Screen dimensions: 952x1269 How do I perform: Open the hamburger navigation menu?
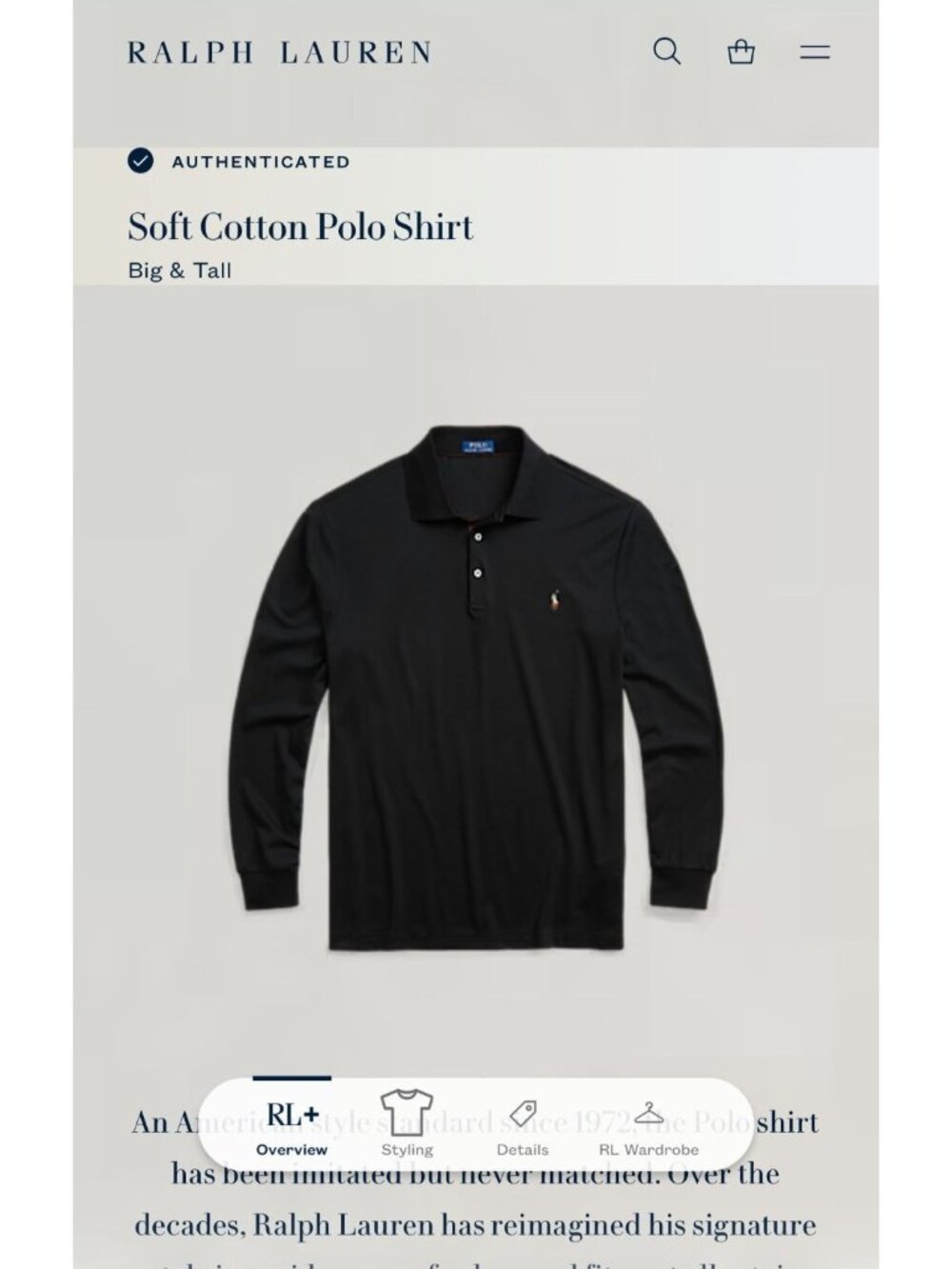pyautogui.click(x=816, y=52)
